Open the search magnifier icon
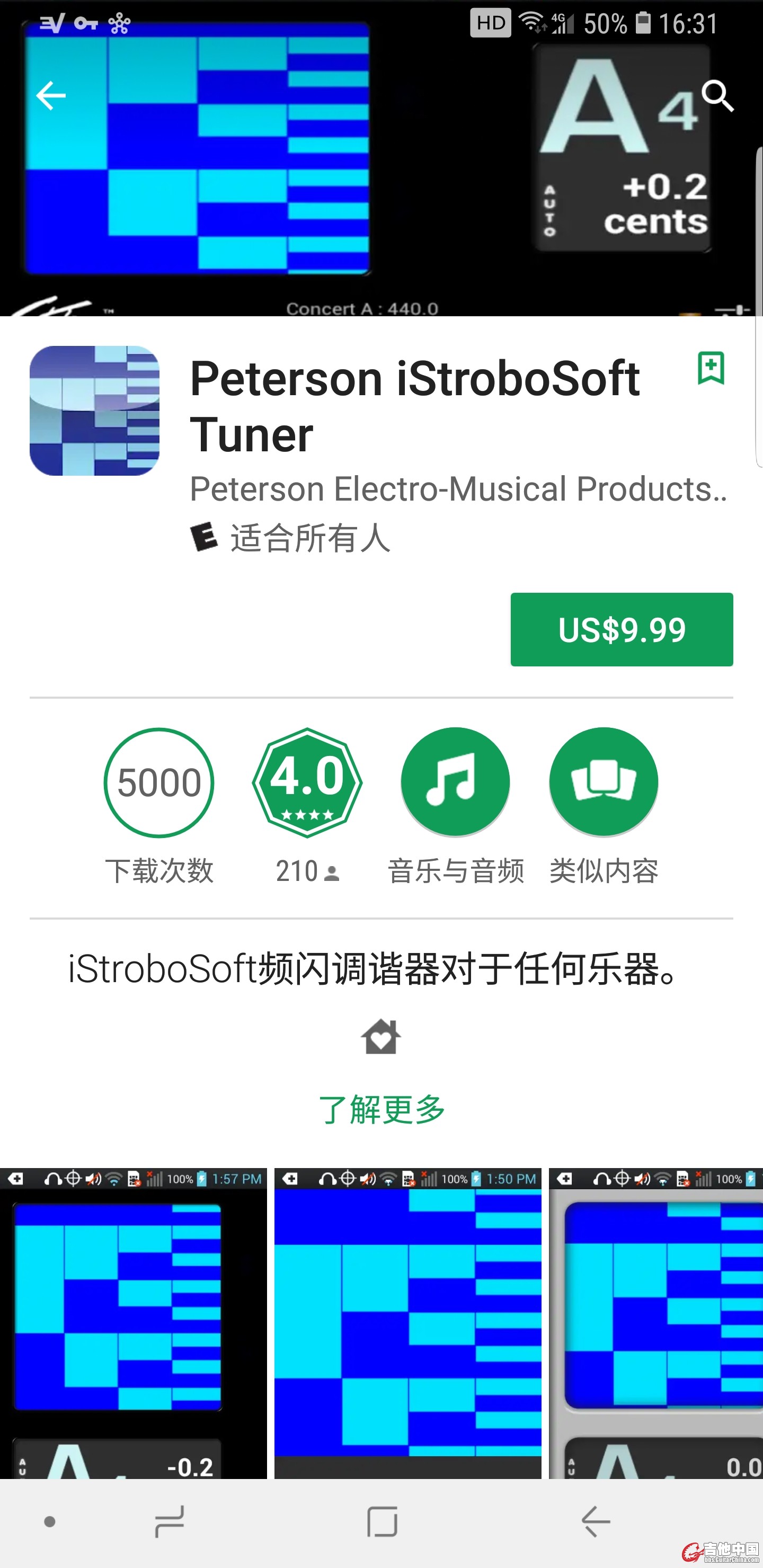Image resolution: width=763 pixels, height=1568 pixels. [x=717, y=95]
